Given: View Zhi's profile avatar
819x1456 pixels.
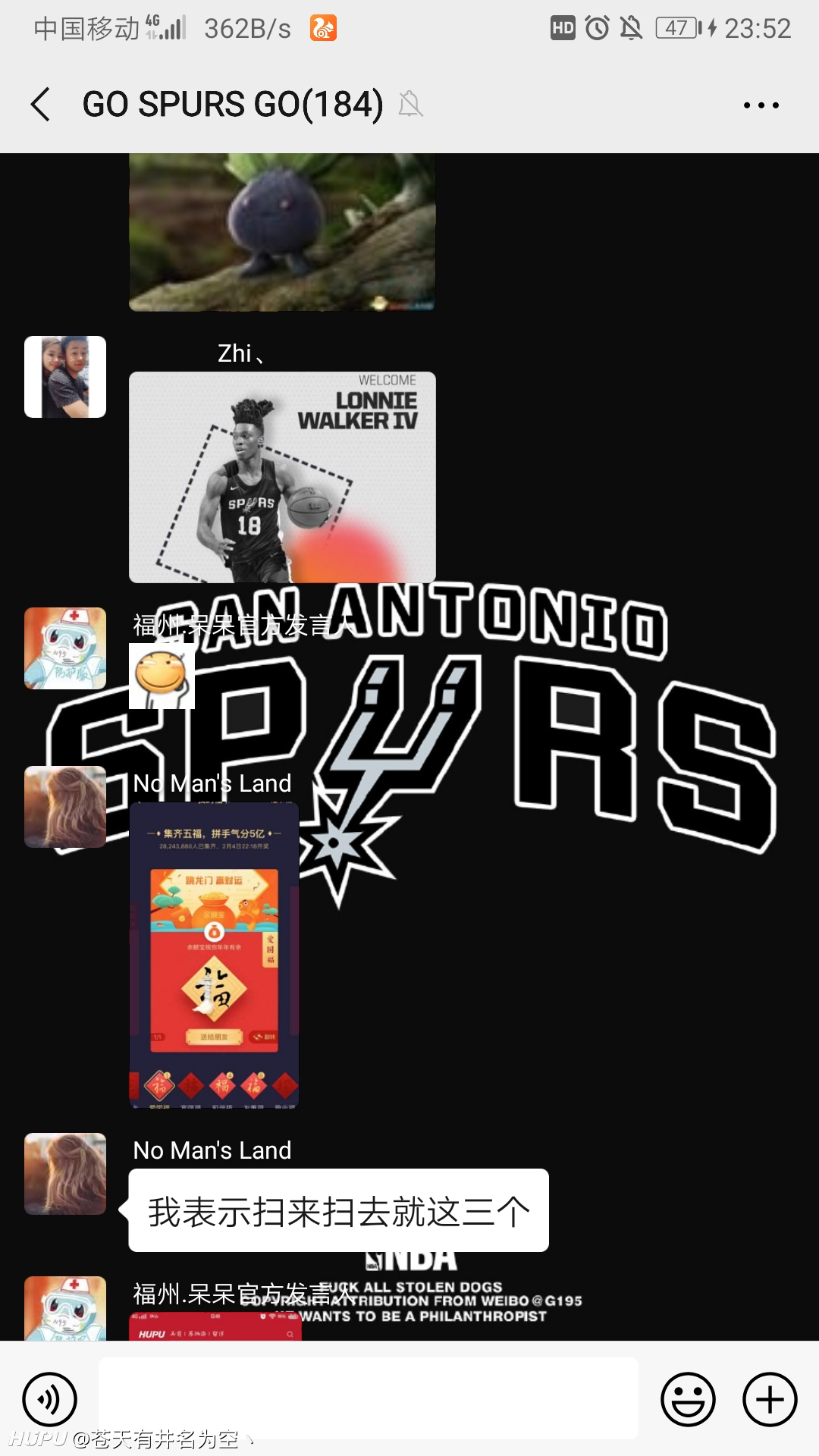Looking at the screenshot, I should click(x=65, y=377).
